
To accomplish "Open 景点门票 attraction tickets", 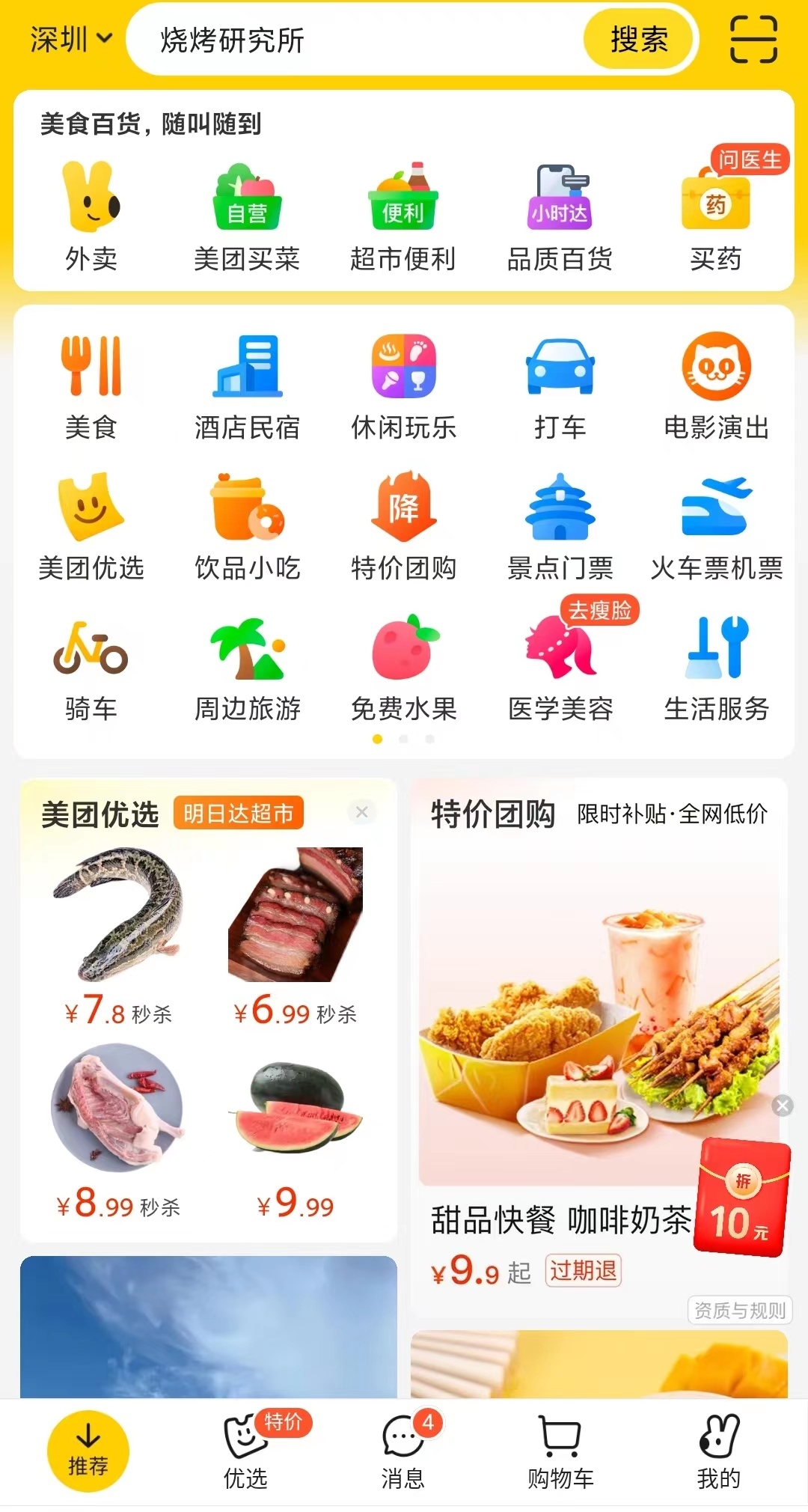I will point(560,527).
